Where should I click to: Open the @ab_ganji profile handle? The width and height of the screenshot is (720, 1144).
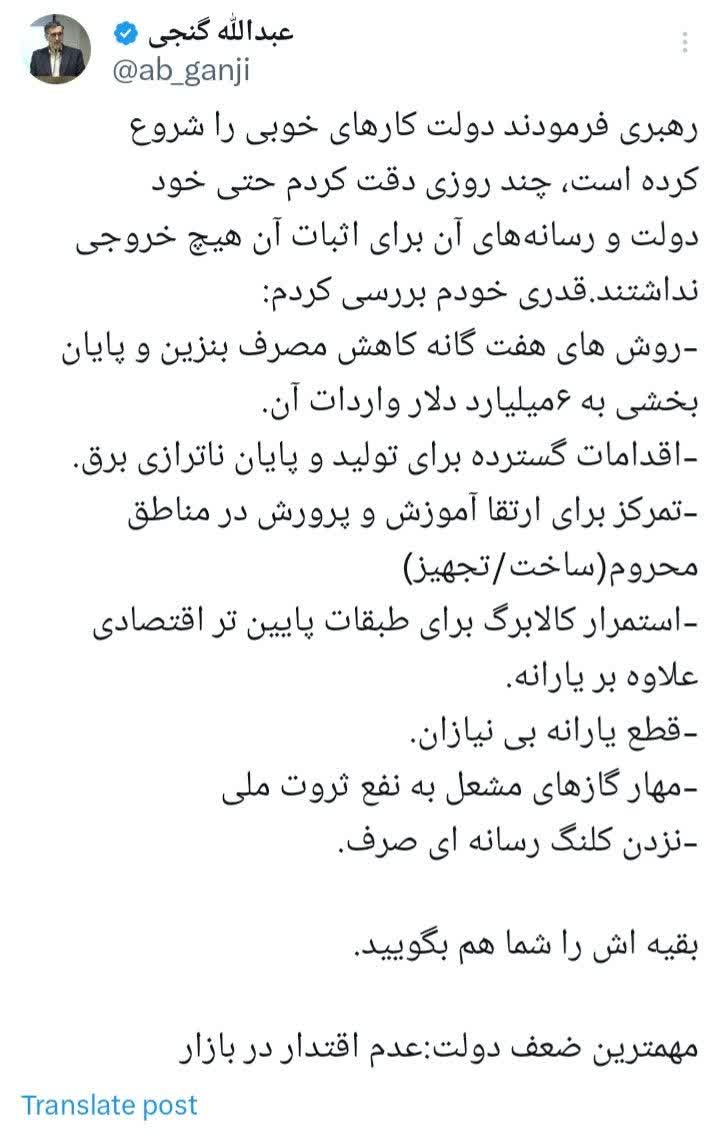point(180,69)
